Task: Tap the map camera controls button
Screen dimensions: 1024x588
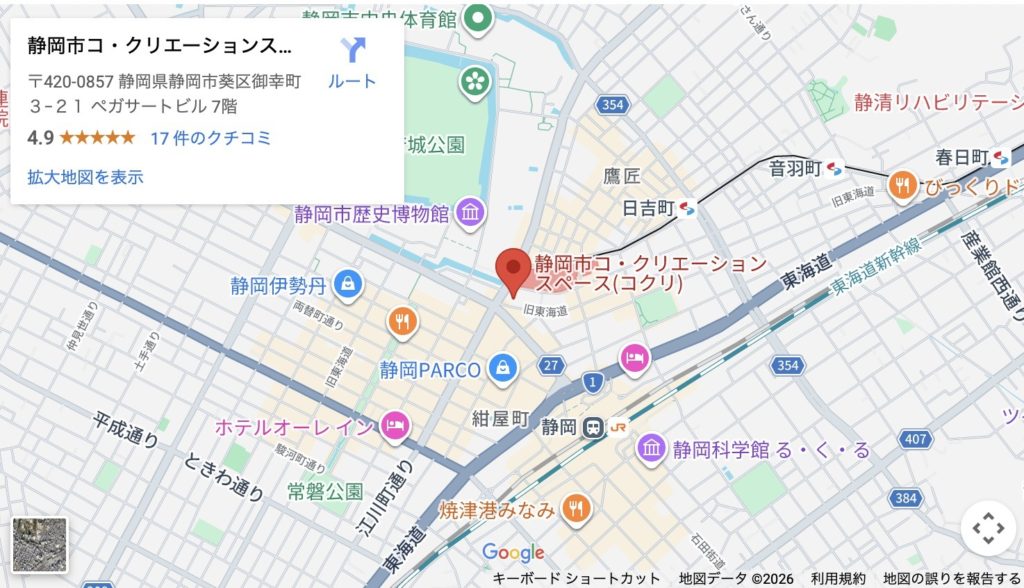Action: point(987,529)
